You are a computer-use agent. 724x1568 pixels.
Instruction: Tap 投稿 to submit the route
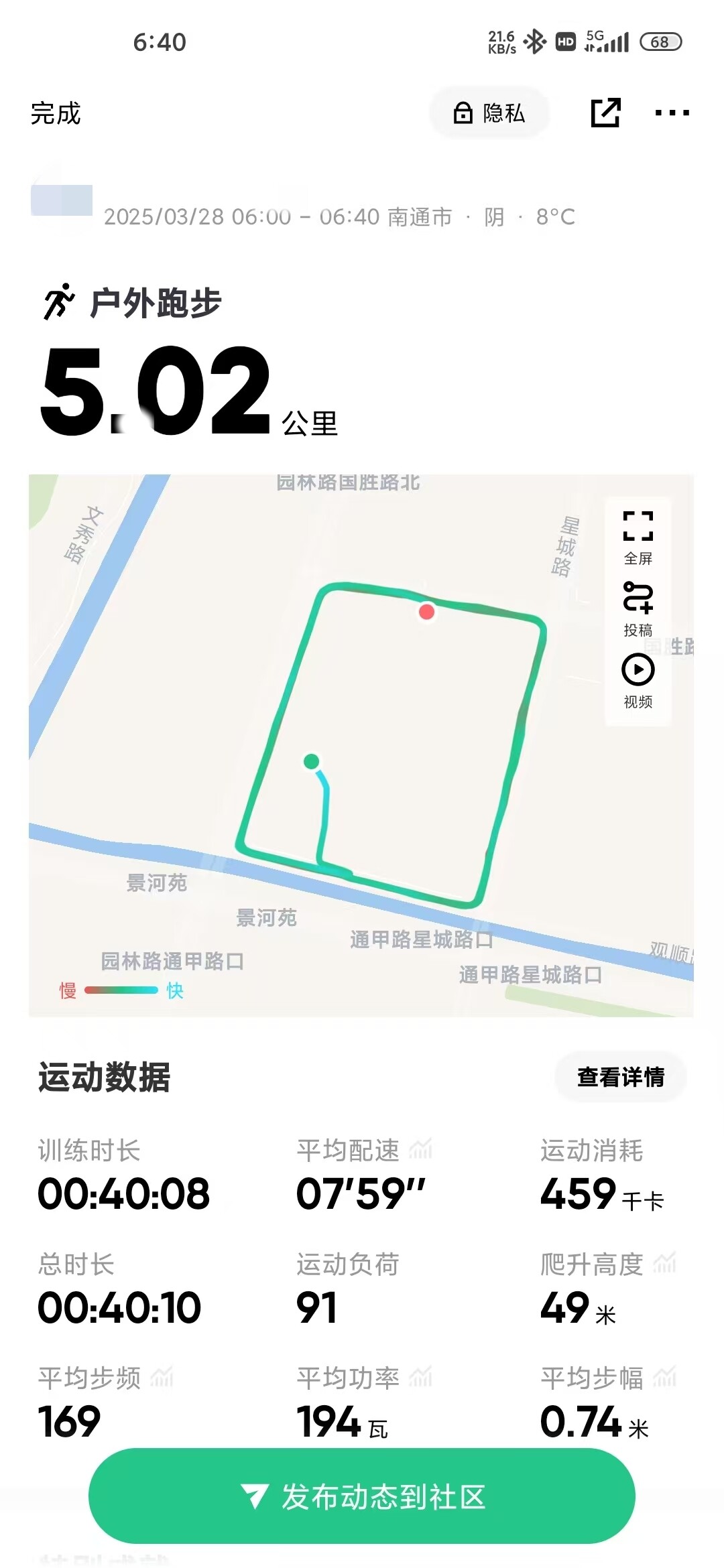coord(638,608)
